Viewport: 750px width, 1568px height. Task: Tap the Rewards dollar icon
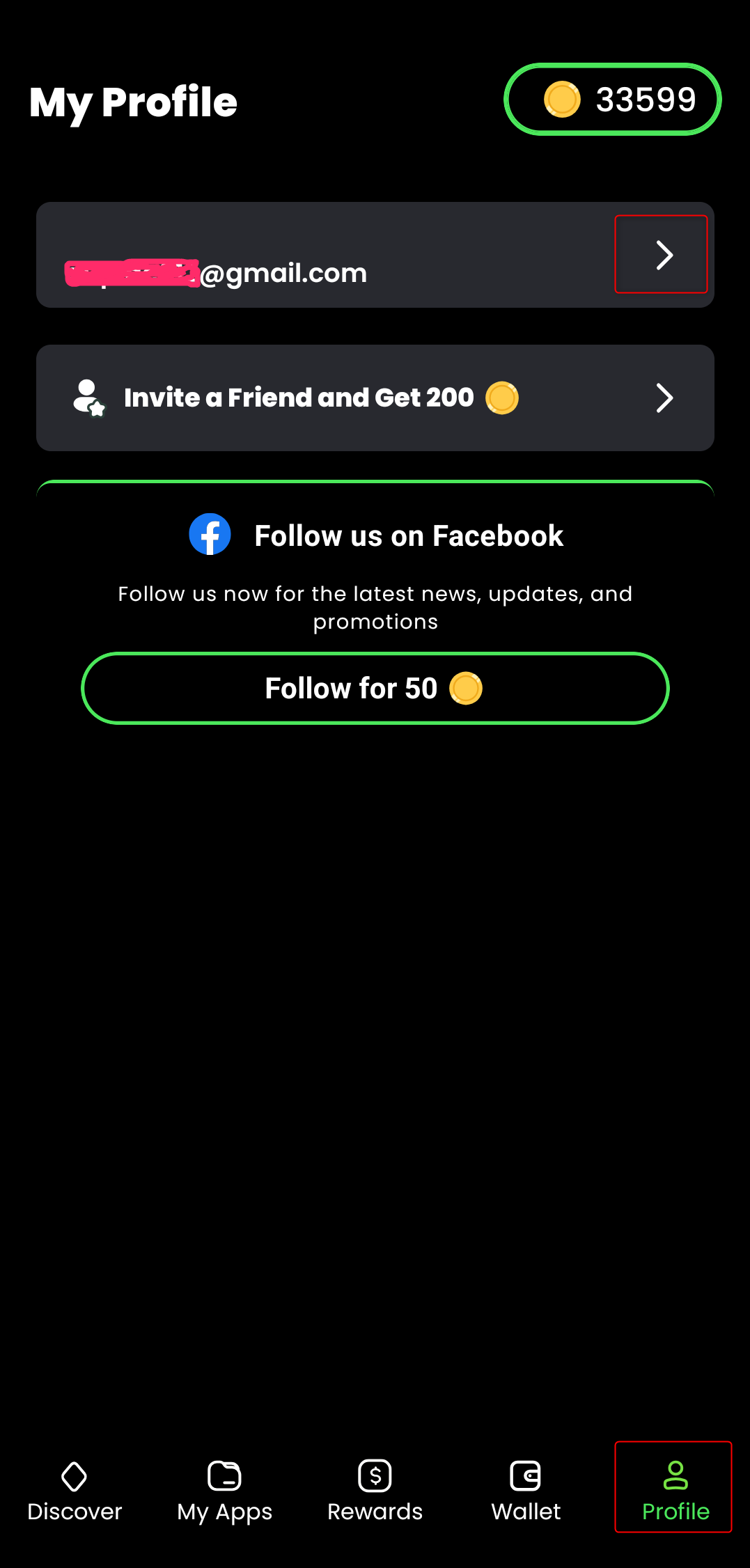click(375, 1475)
